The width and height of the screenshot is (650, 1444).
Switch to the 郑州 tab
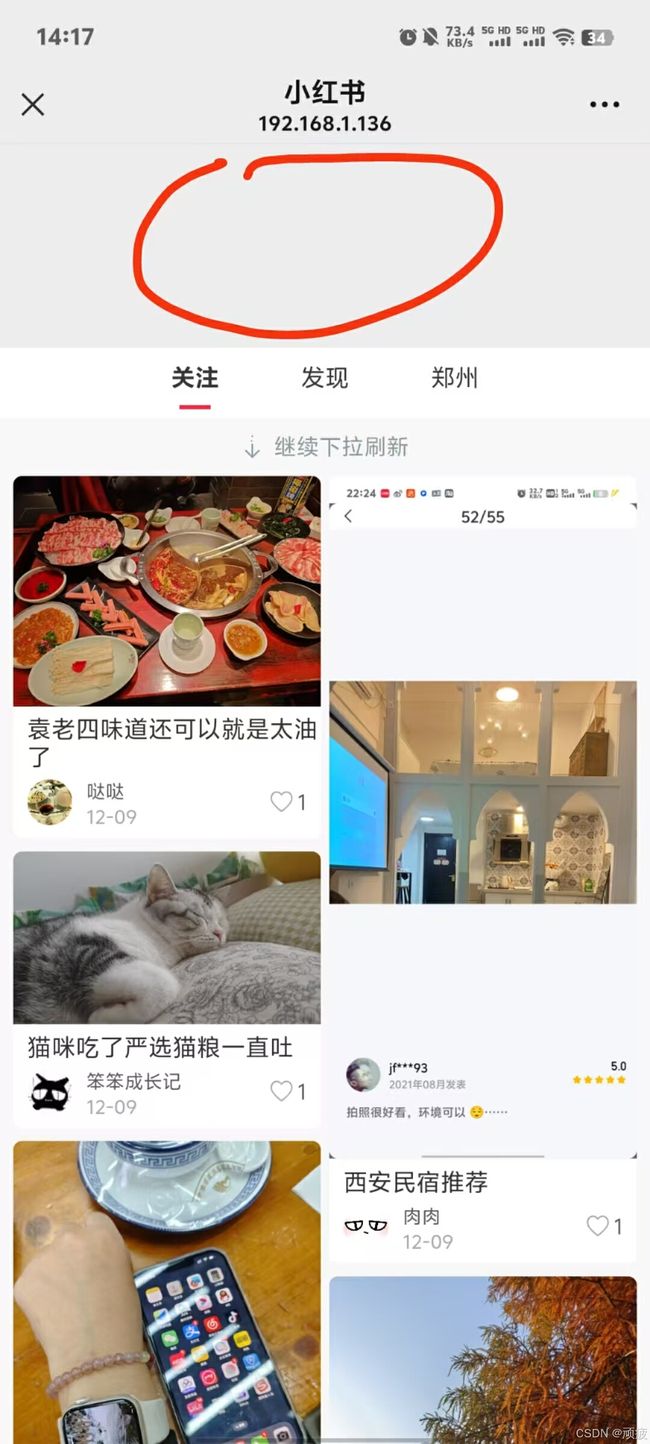pyautogui.click(x=454, y=378)
